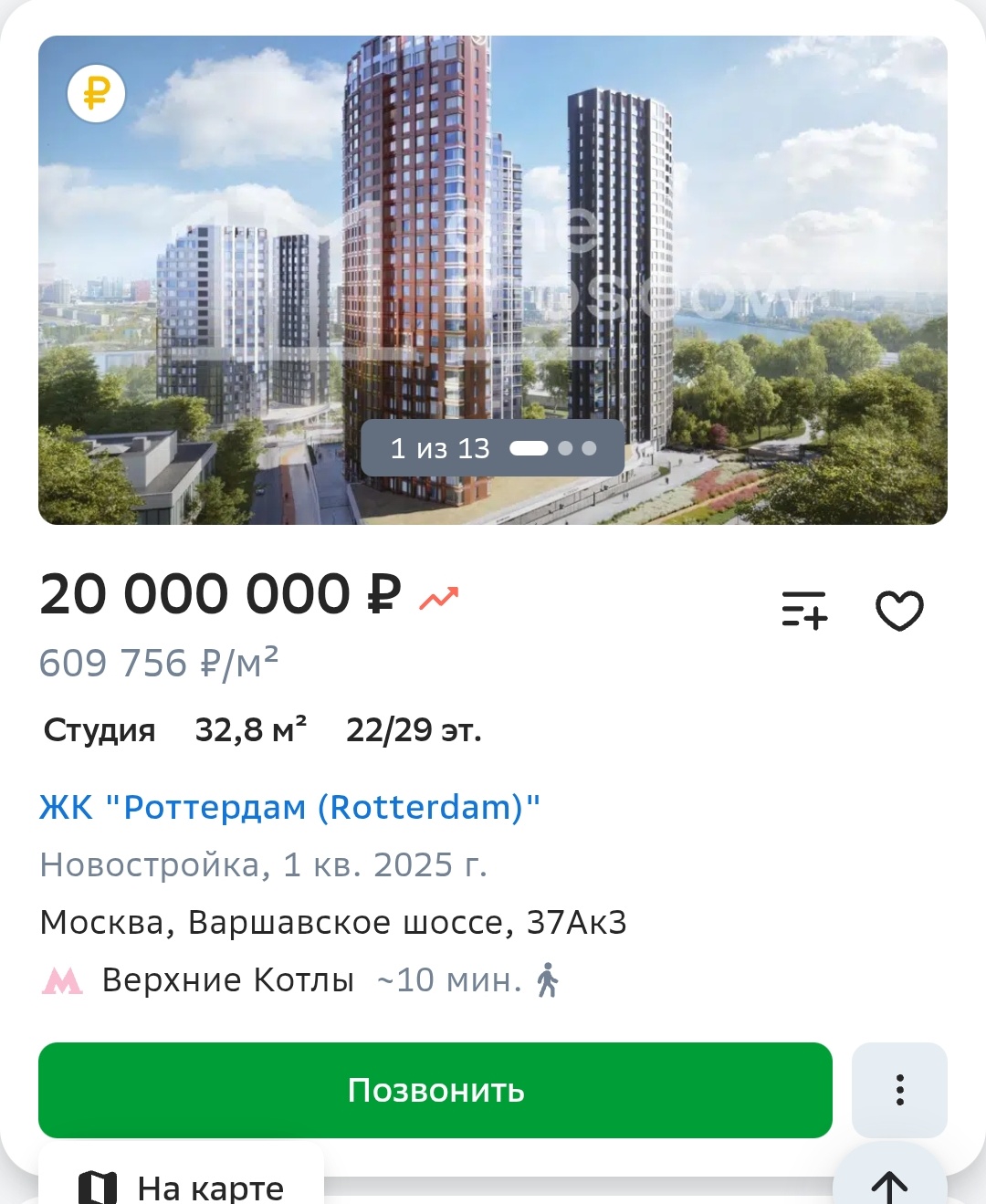986x1204 pixels.
Task: Add apartment to comparison list
Action: (x=804, y=610)
